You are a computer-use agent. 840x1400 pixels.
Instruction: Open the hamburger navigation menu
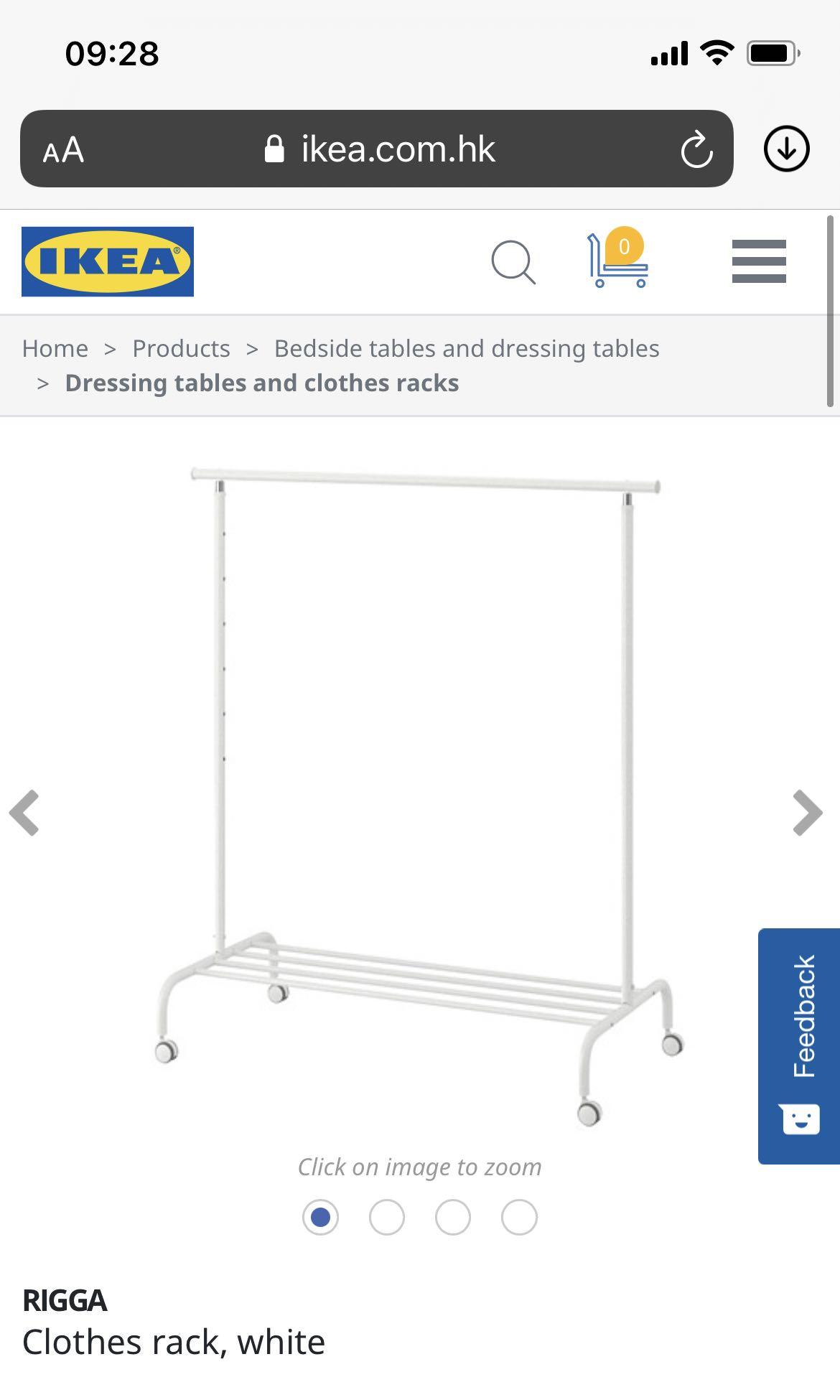(x=758, y=262)
